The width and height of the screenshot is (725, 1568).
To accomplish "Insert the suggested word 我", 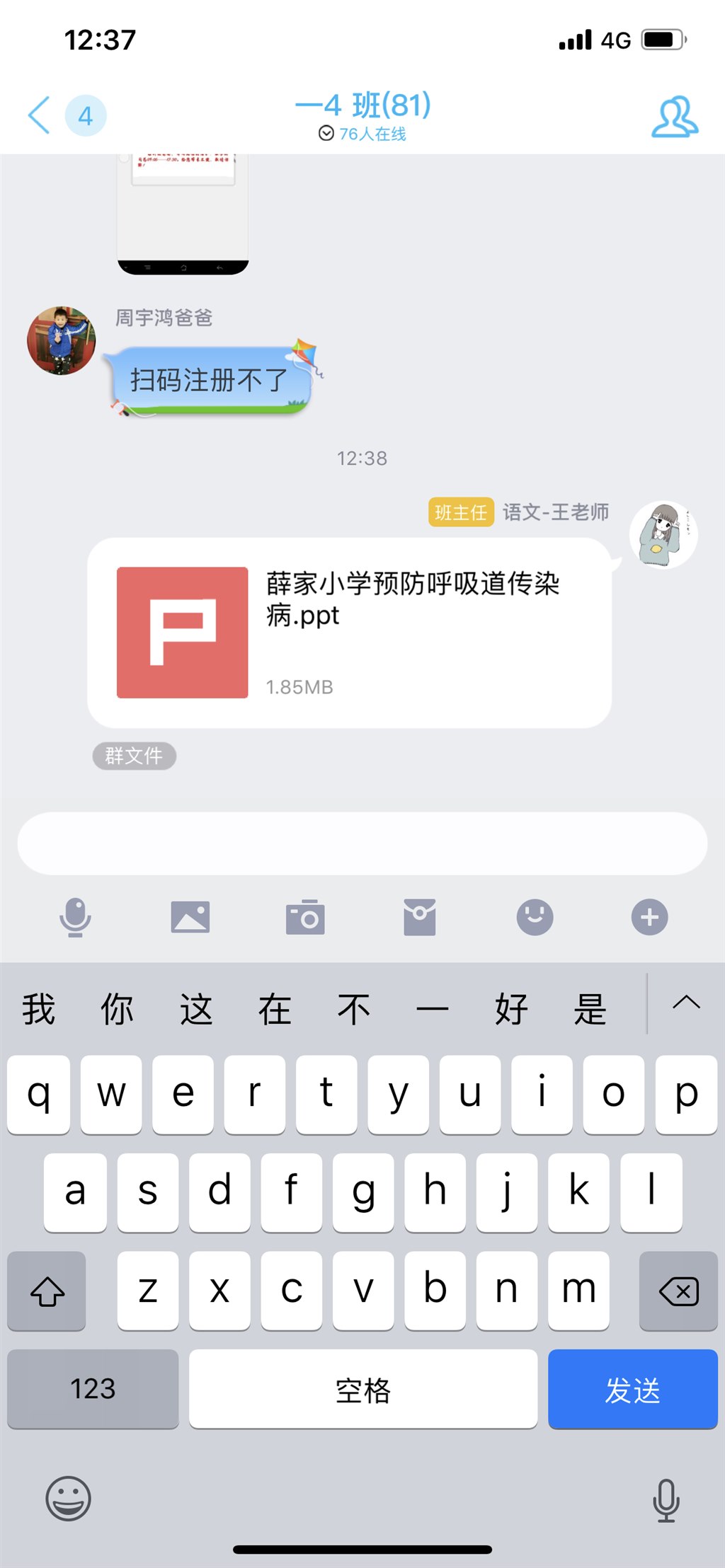I will click(38, 1009).
